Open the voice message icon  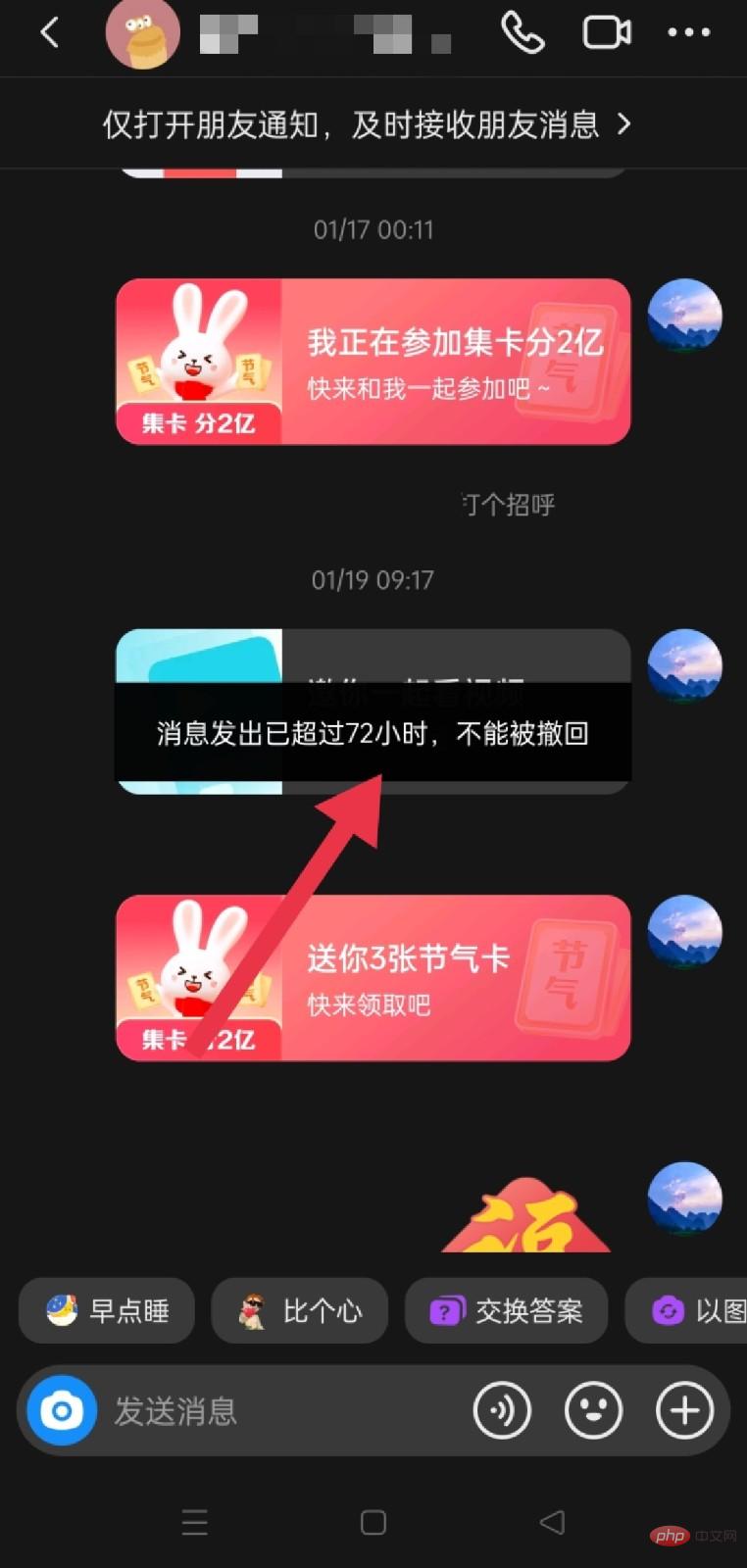(503, 1410)
